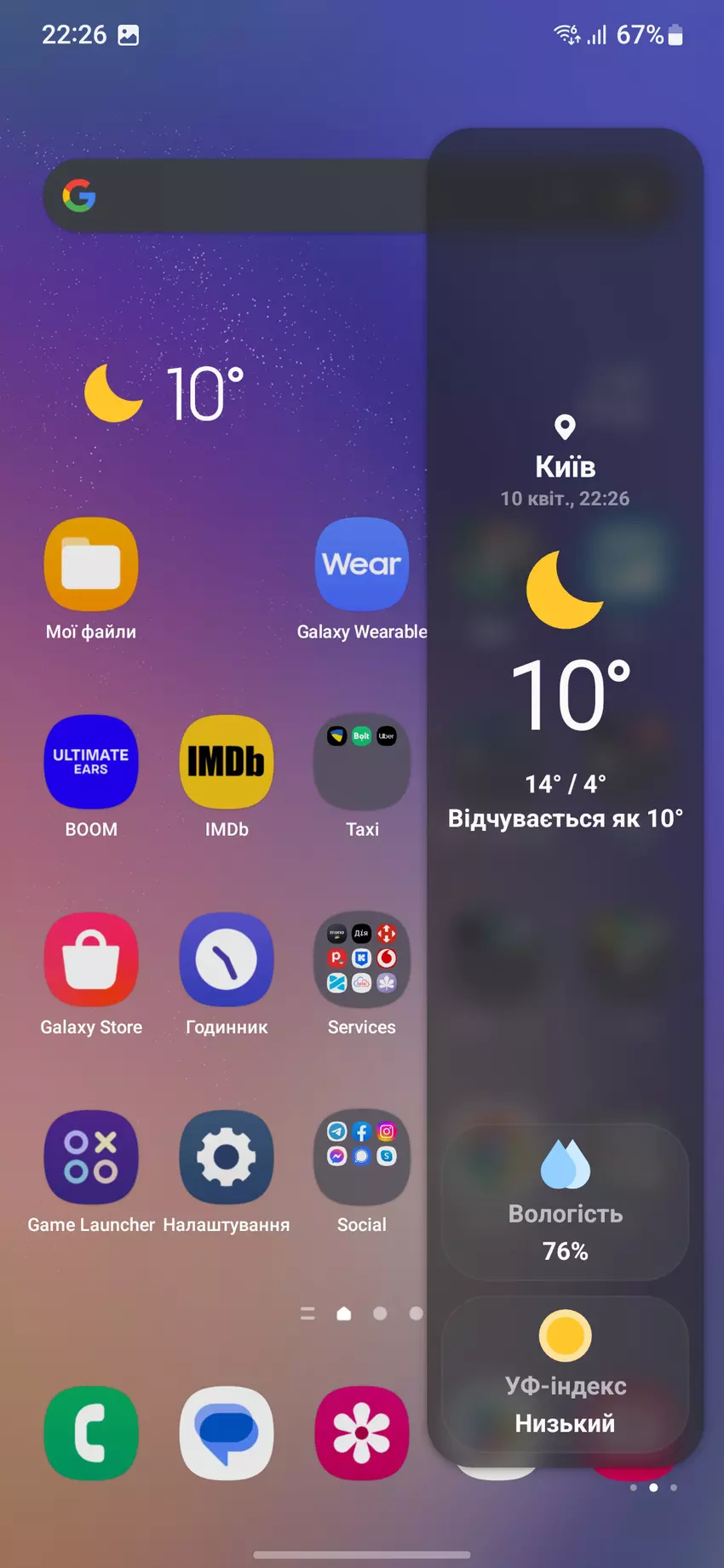Open the Messages app in the dock

[227, 1433]
